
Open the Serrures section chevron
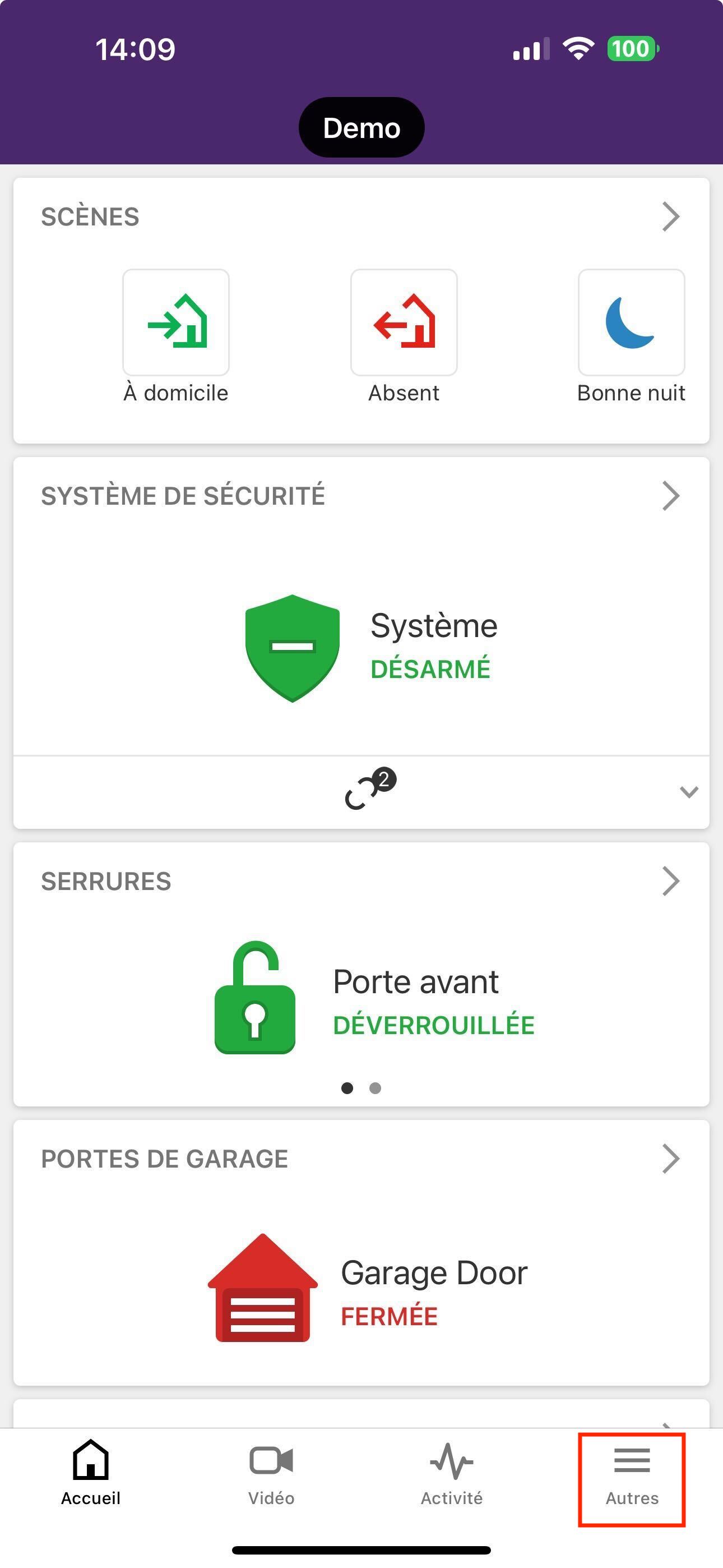click(x=670, y=881)
